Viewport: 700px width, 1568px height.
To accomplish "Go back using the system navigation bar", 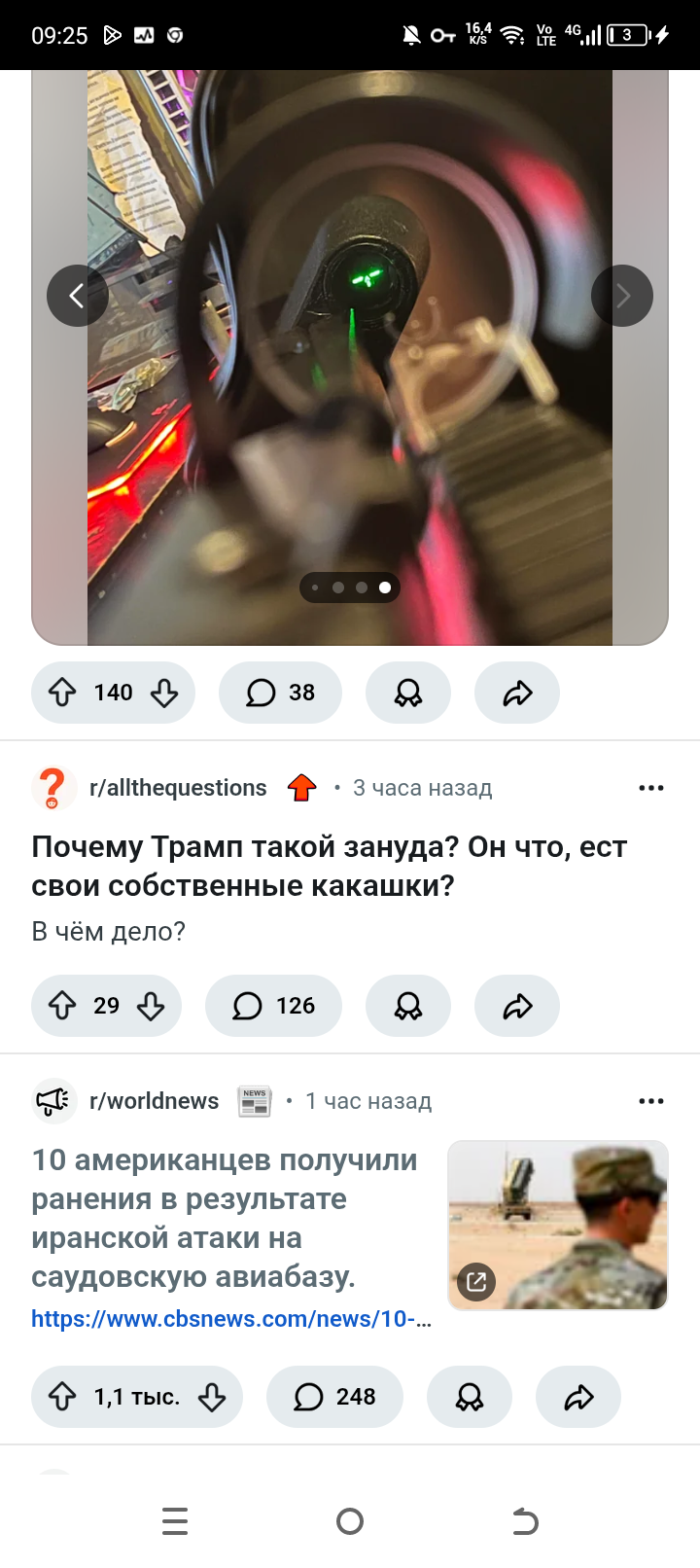I will pos(525,1521).
